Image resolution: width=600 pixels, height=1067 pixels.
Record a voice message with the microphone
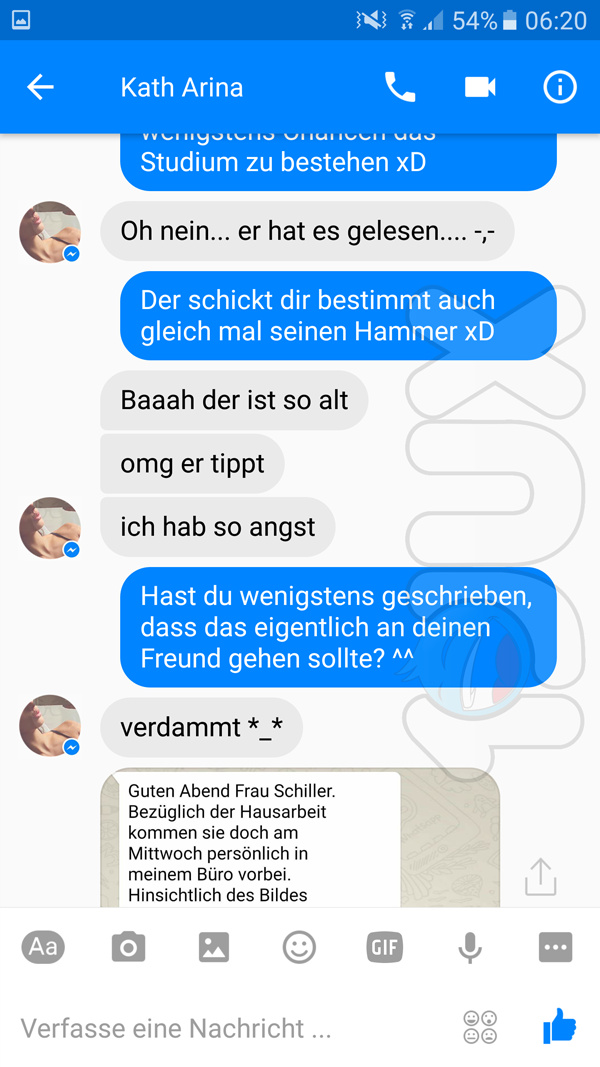[470, 946]
